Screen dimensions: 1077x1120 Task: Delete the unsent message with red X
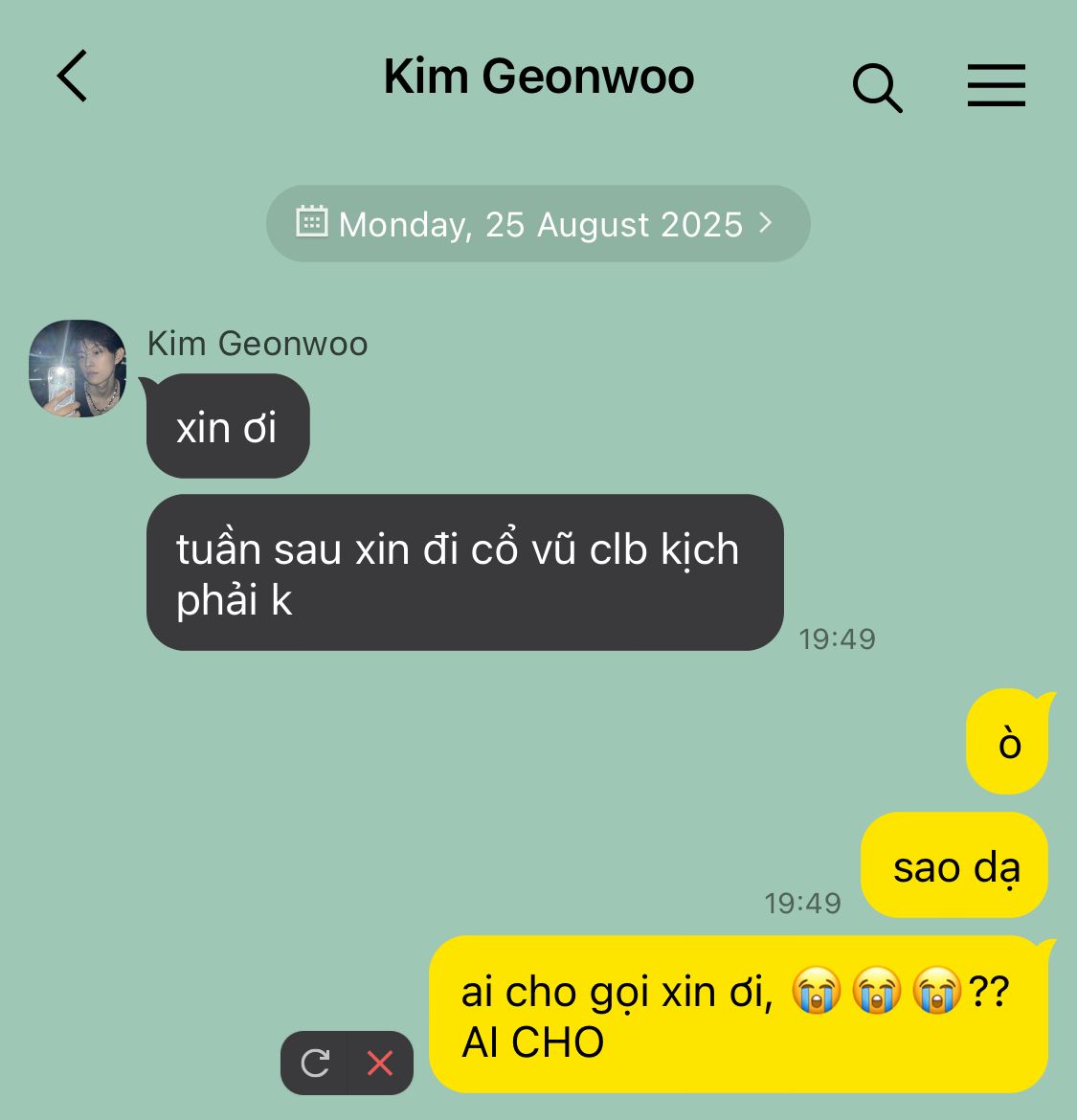coord(380,1064)
